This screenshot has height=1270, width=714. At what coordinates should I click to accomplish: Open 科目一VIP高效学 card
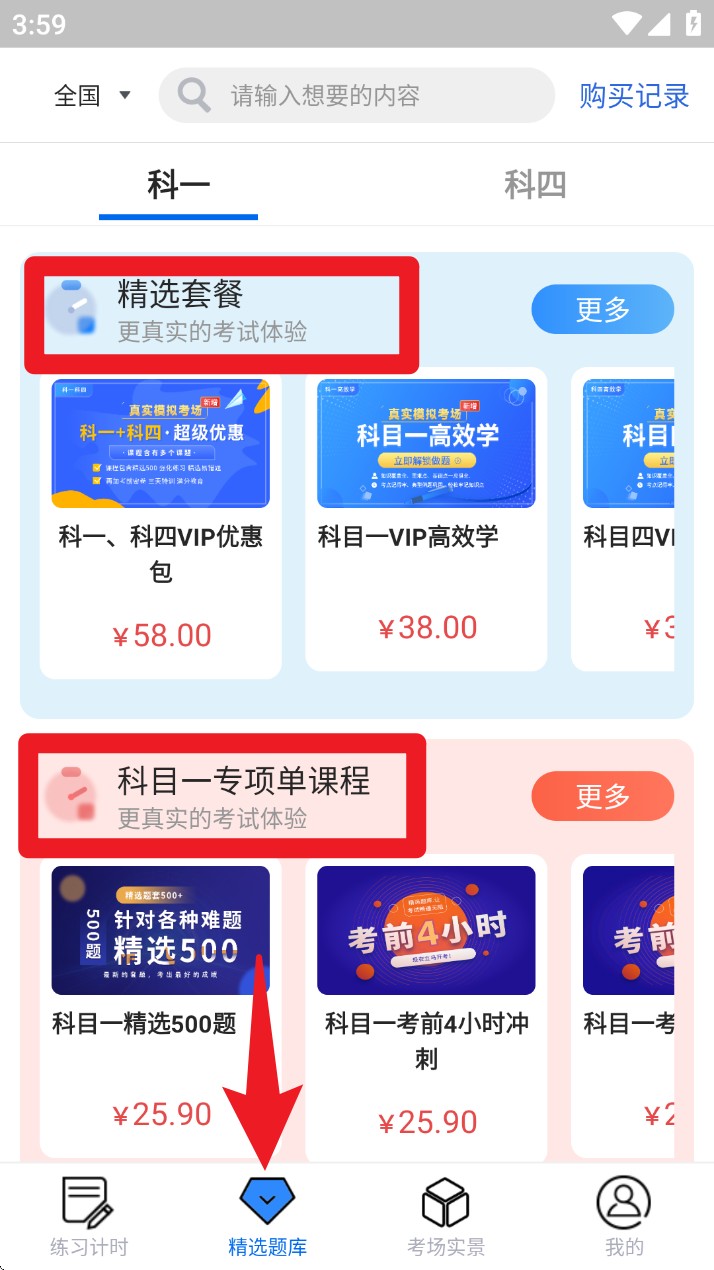tap(426, 520)
